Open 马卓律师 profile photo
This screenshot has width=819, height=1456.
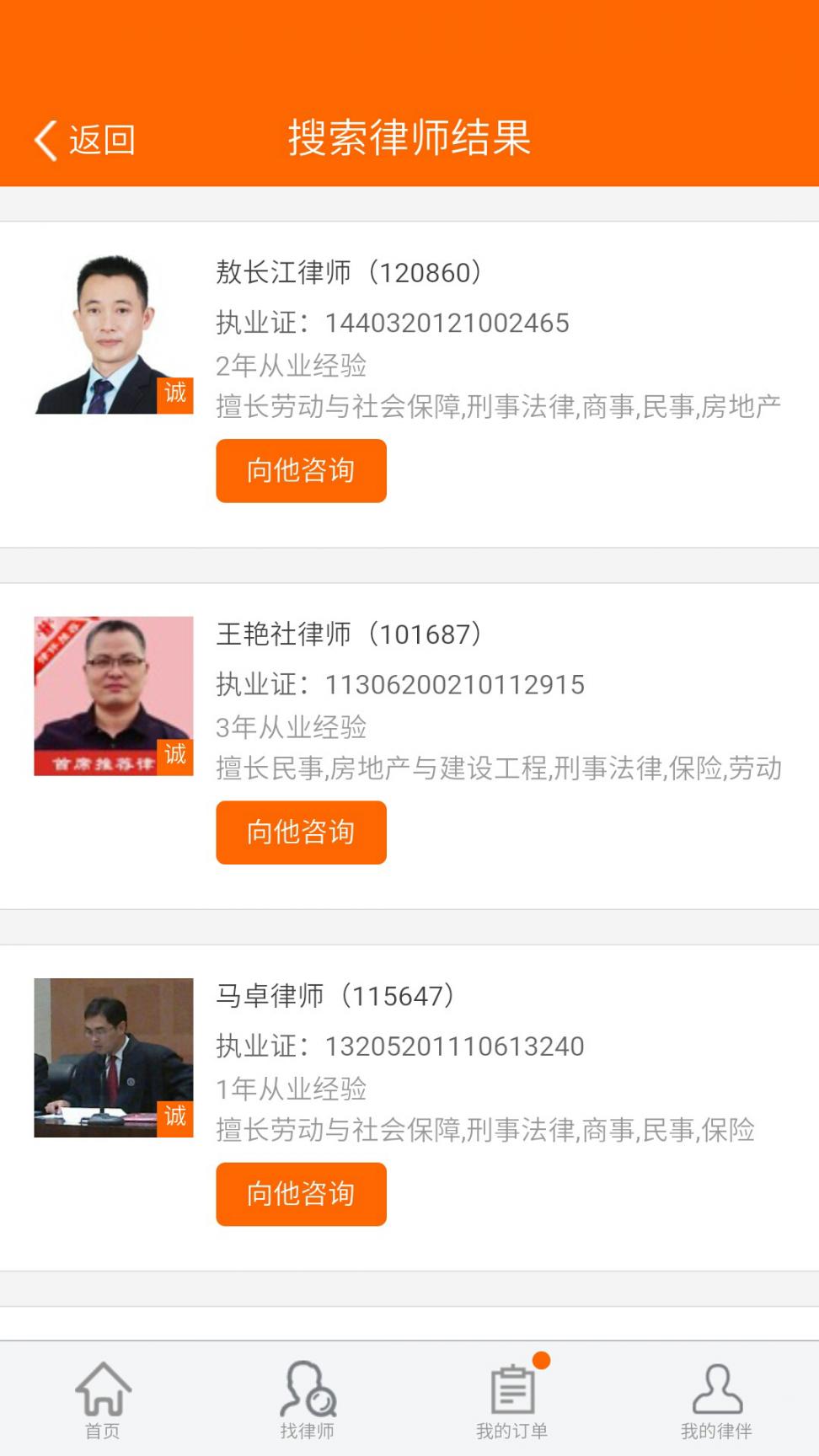point(114,1057)
